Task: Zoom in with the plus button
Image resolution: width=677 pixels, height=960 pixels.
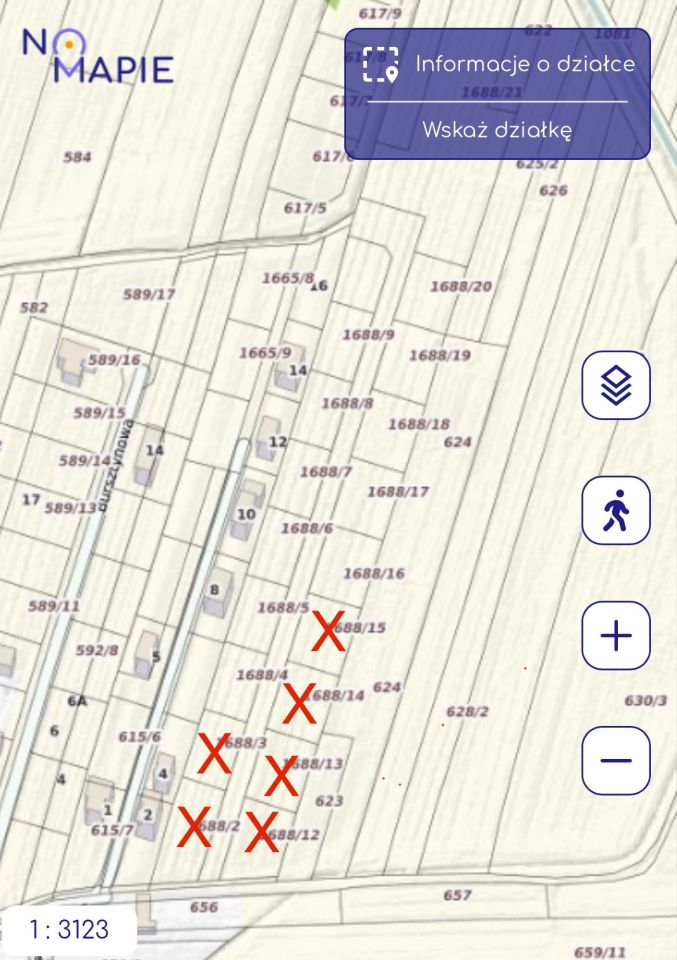Action: click(616, 635)
